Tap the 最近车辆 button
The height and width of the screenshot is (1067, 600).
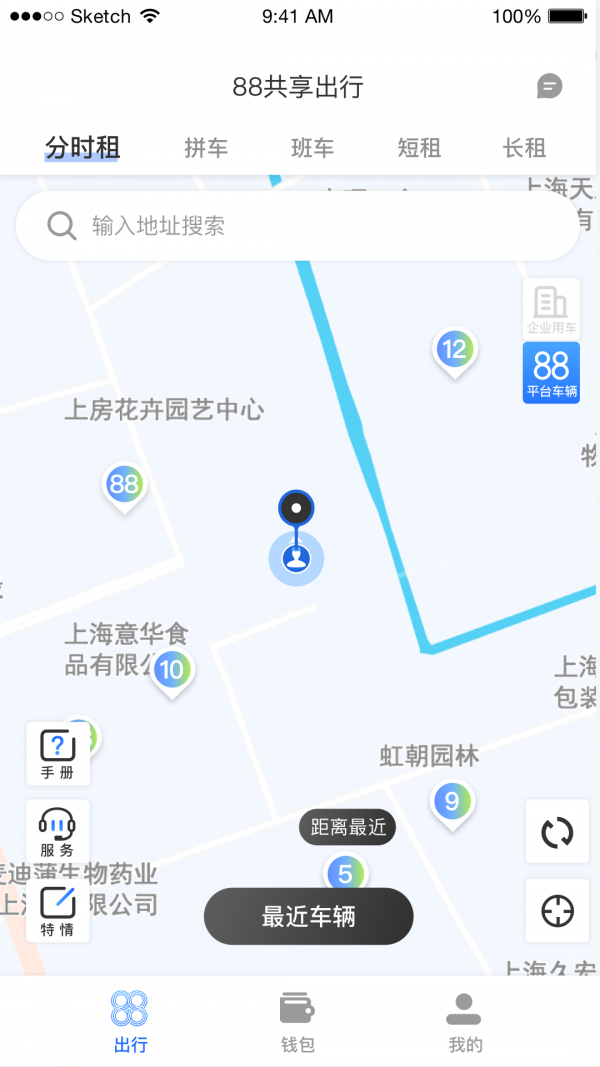click(x=308, y=916)
